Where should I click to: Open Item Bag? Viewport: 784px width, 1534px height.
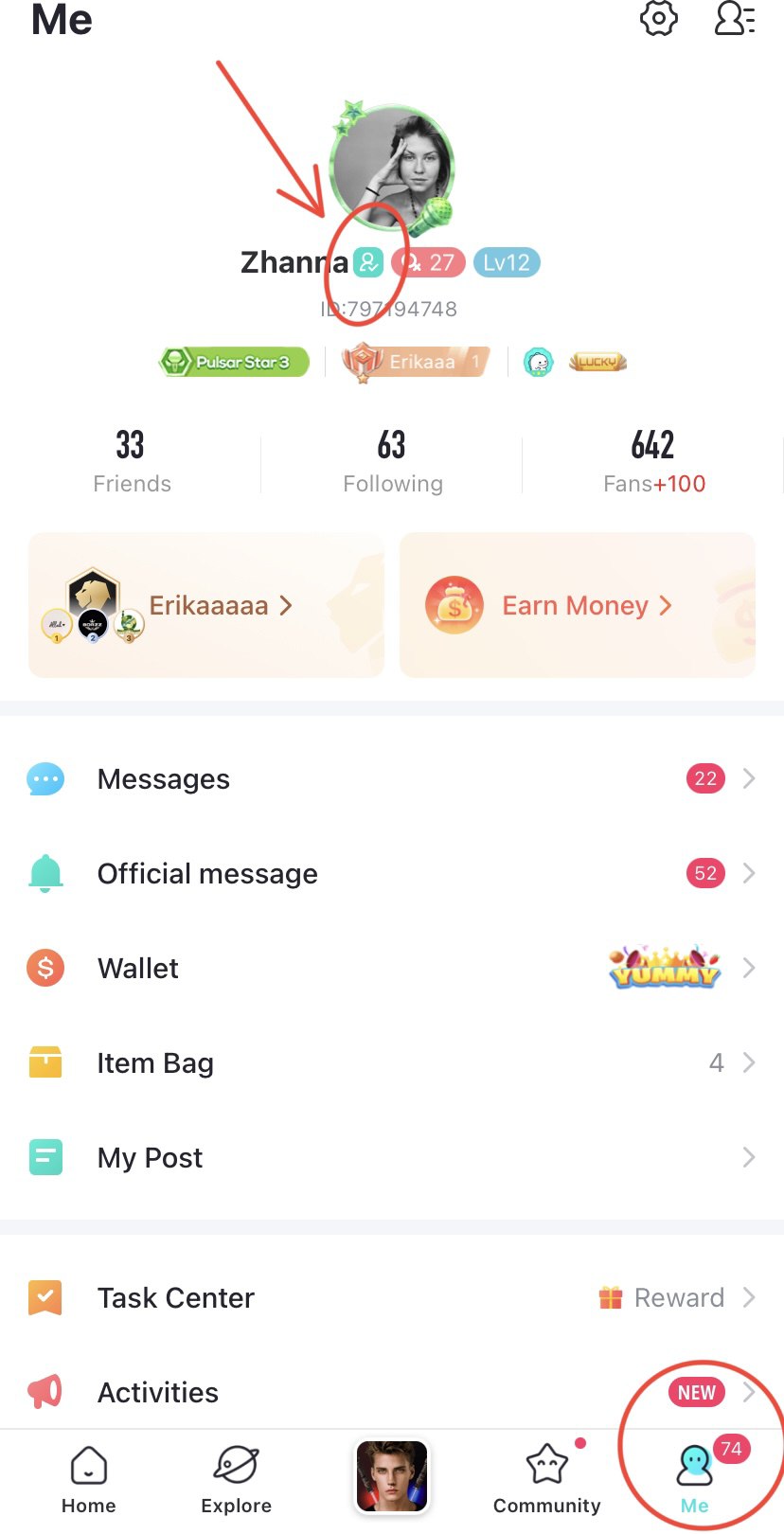[391, 1063]
